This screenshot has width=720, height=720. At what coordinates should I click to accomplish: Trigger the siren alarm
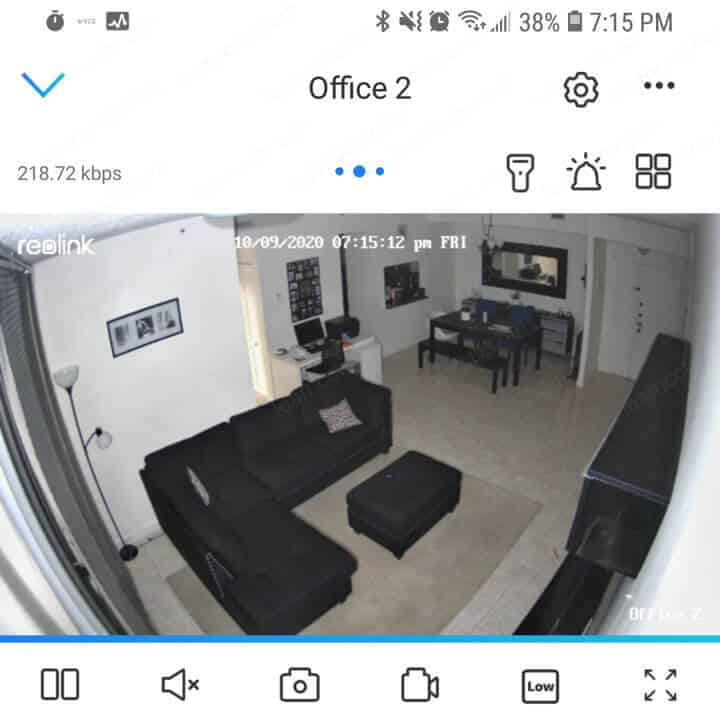(586, 172)
